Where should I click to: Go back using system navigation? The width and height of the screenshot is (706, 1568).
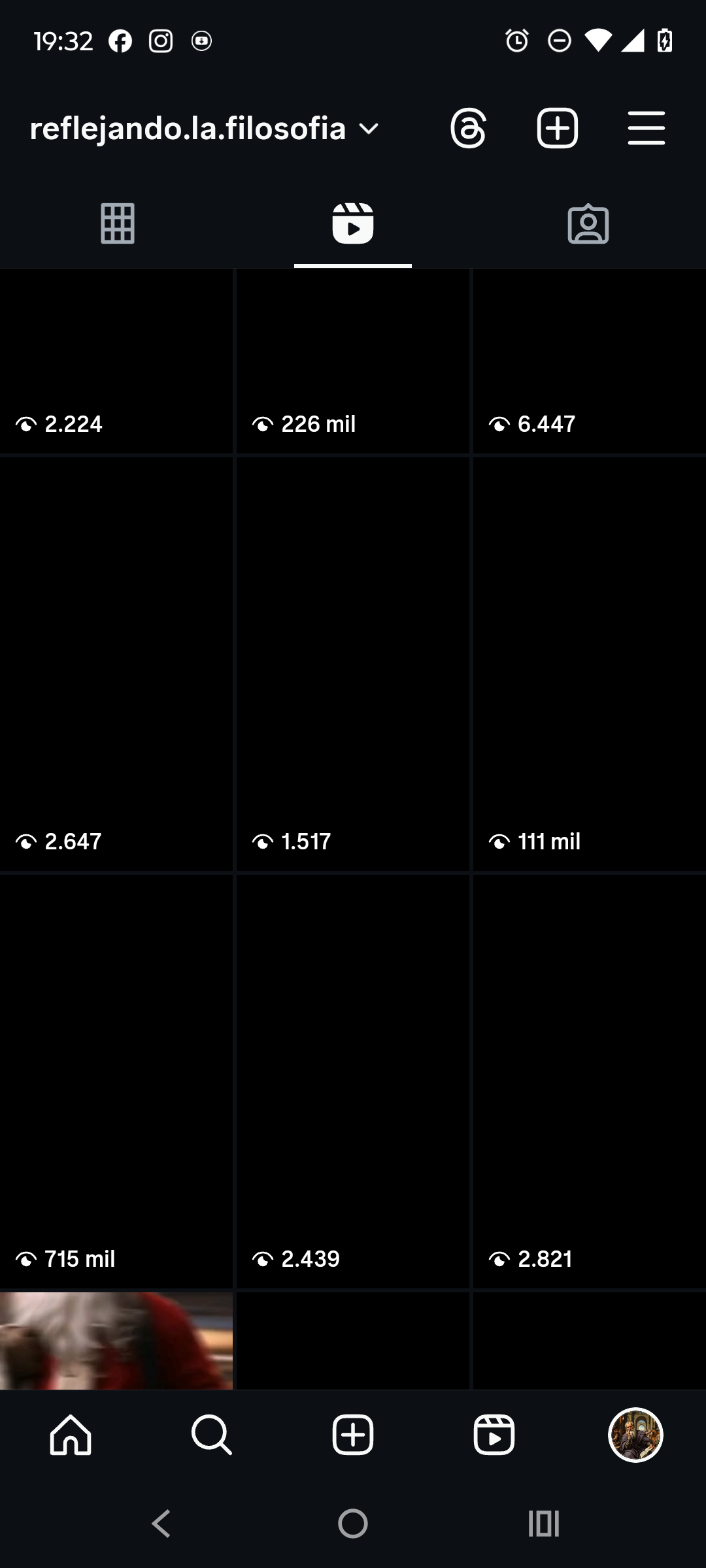click(161, 1524)
